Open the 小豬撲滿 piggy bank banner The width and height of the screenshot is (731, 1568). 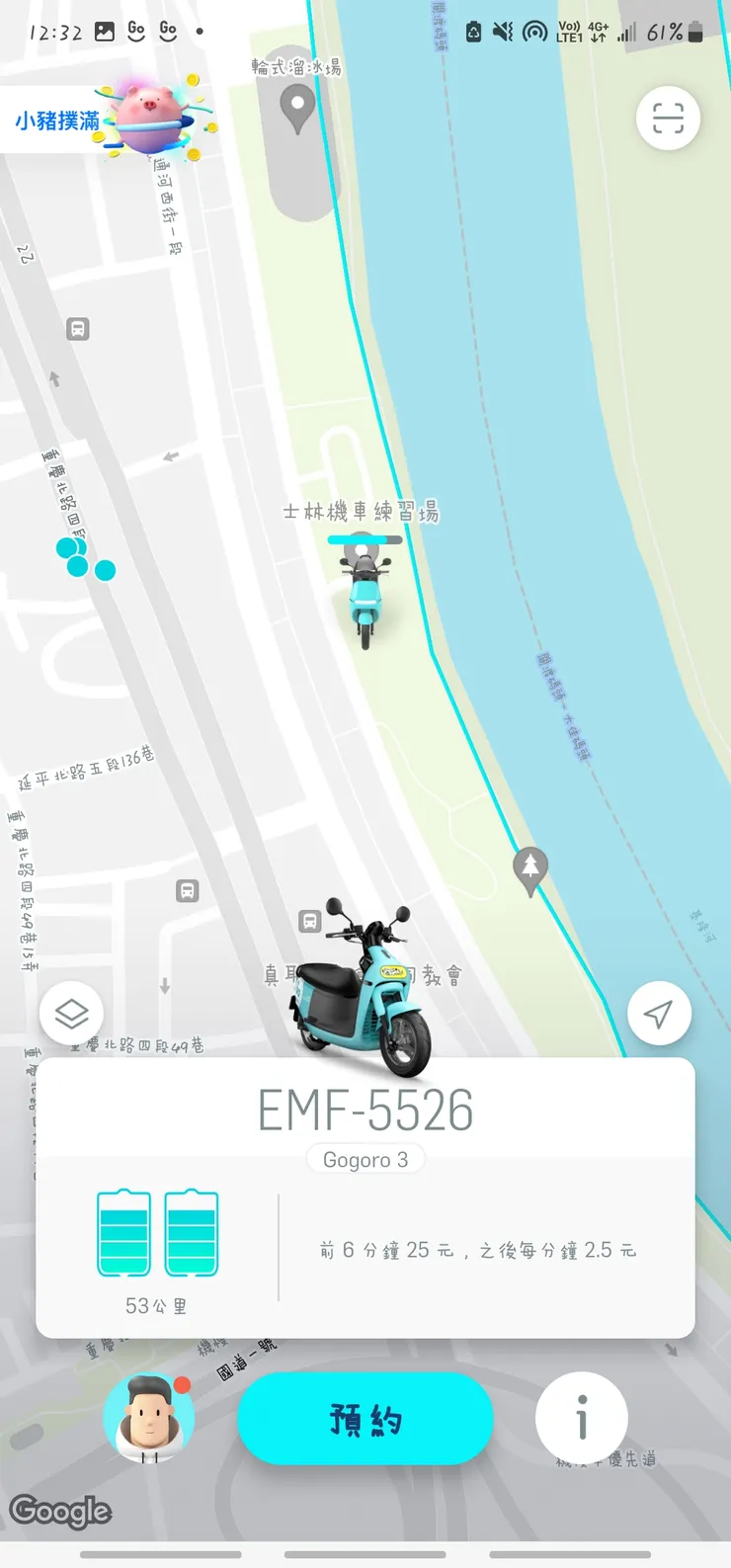(x=107, y=121)
